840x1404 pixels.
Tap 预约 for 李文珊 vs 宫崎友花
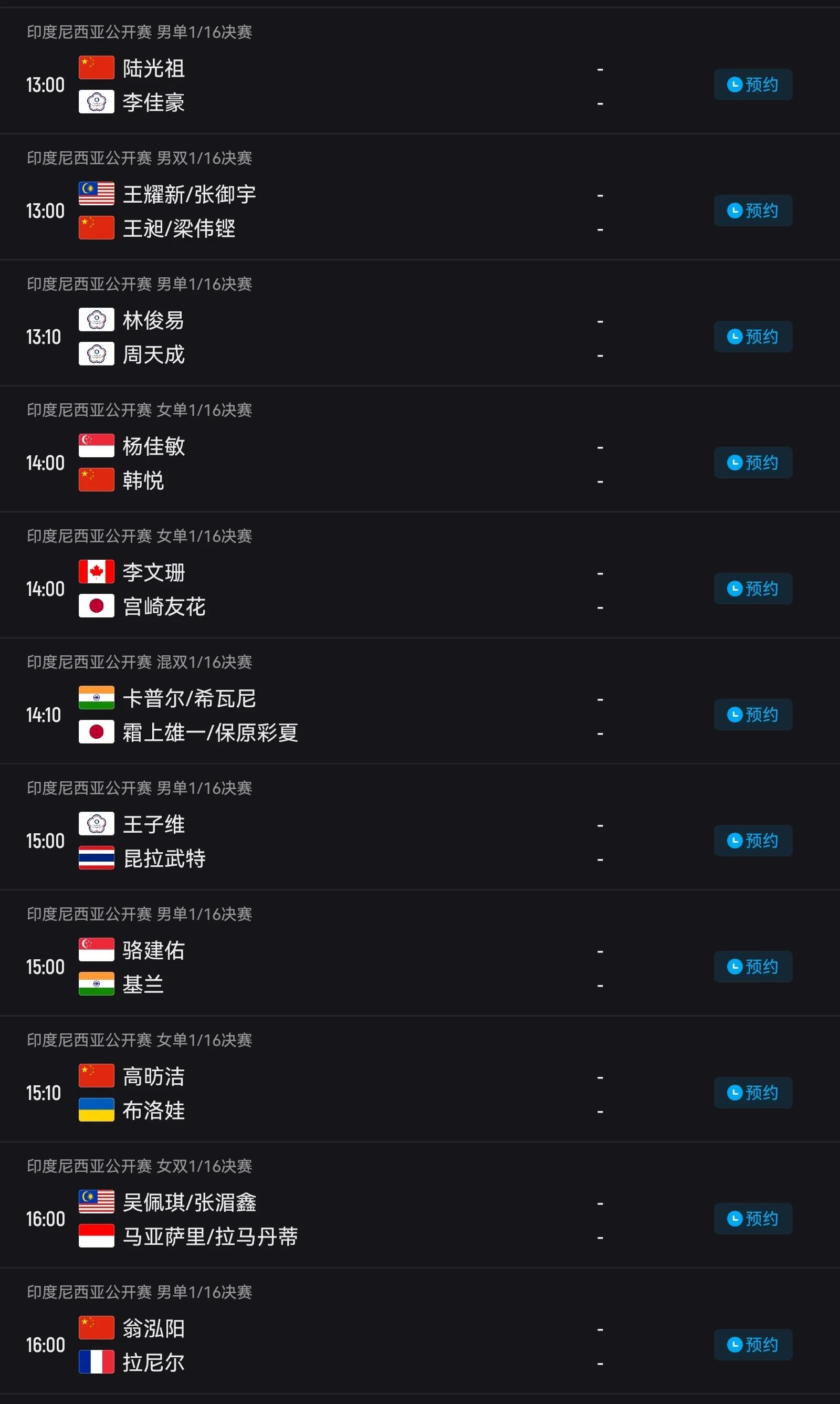(x=752, y=589)
